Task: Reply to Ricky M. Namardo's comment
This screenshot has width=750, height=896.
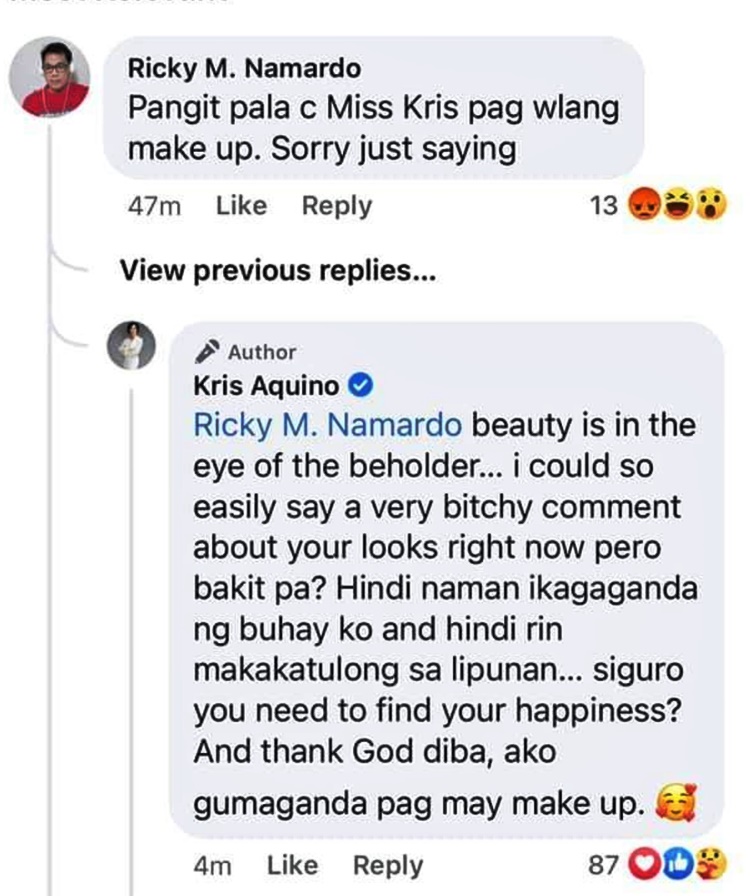Action: (x=336, y=206)
